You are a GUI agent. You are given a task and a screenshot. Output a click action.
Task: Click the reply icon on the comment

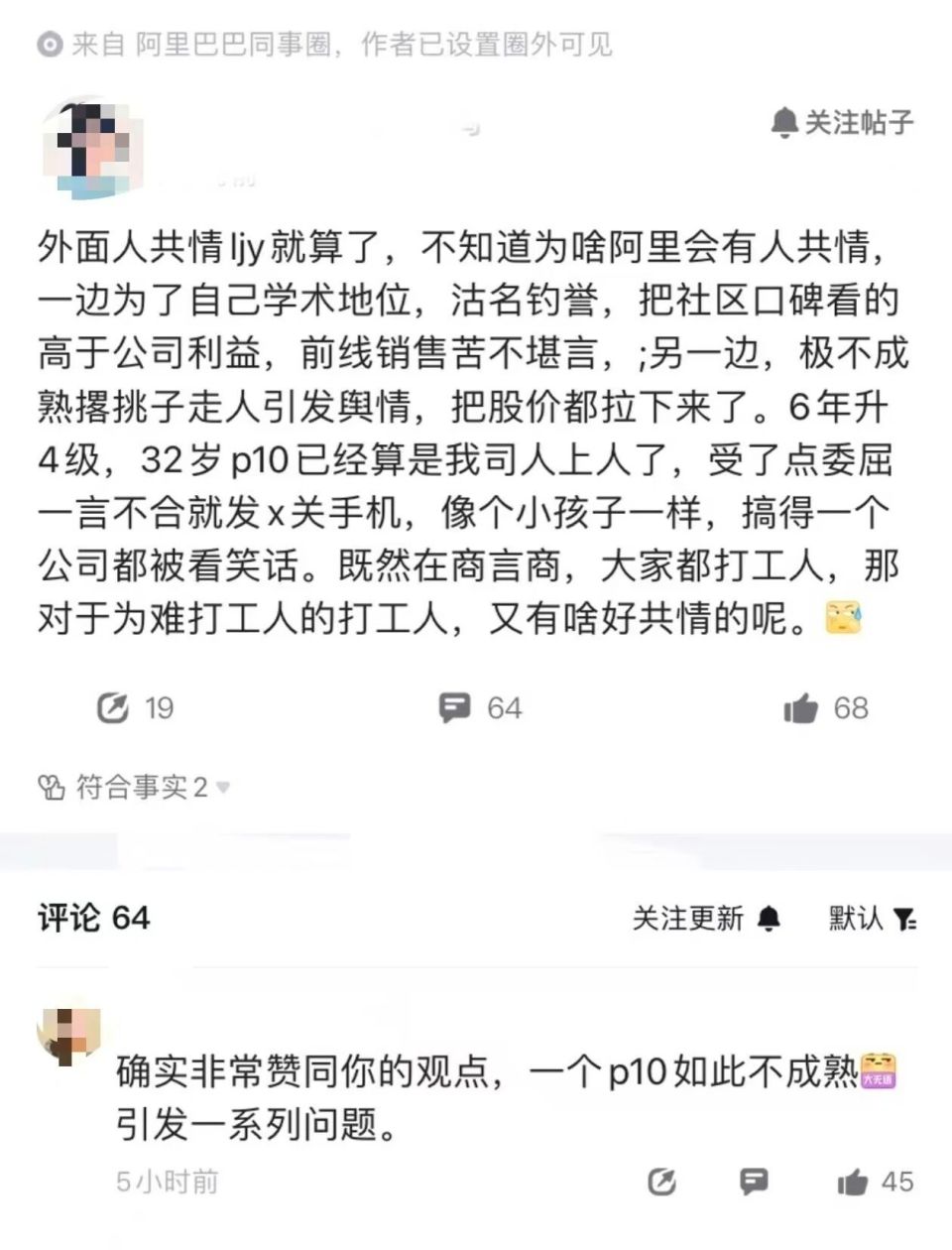tap(755, 1181)
